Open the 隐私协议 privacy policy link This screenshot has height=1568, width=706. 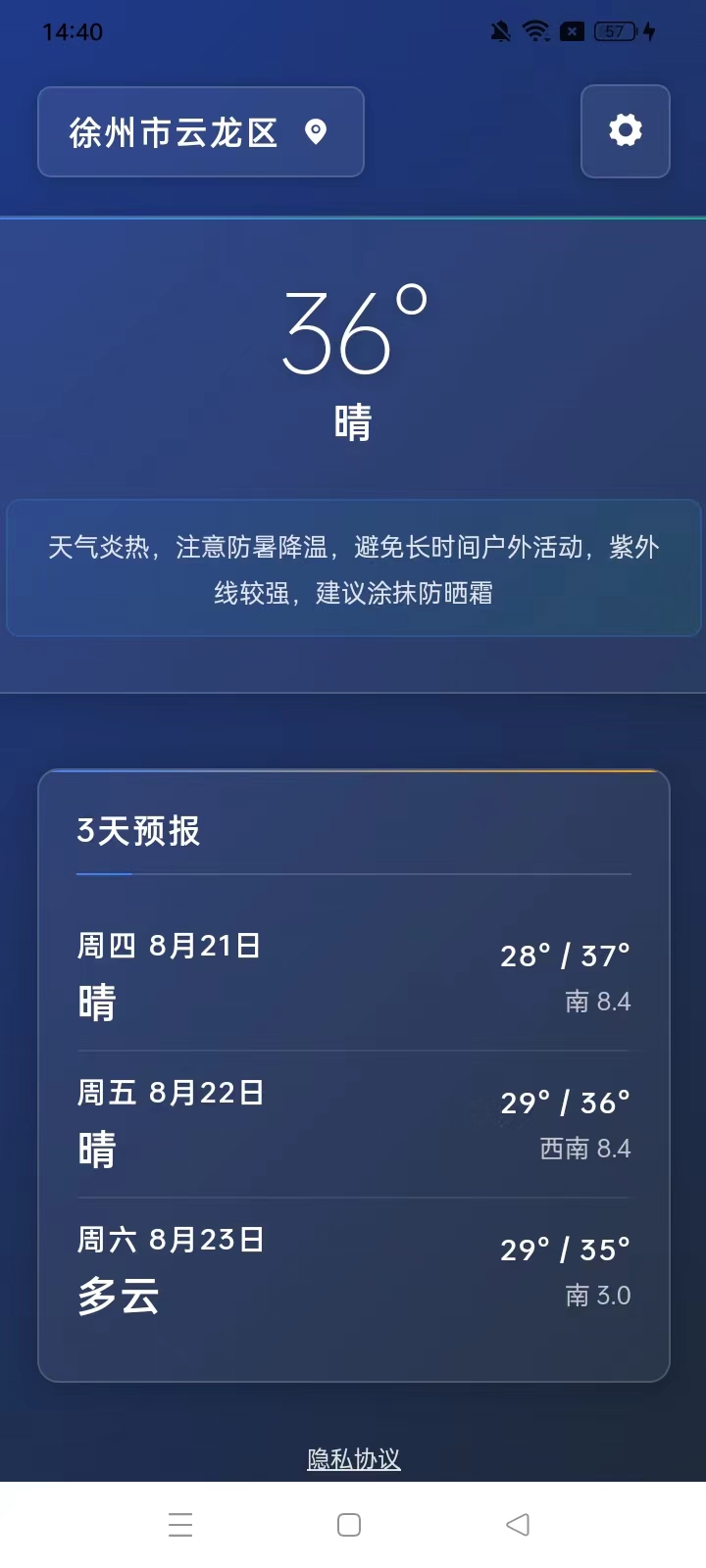pyautogui.click(x=353, y=1458)
